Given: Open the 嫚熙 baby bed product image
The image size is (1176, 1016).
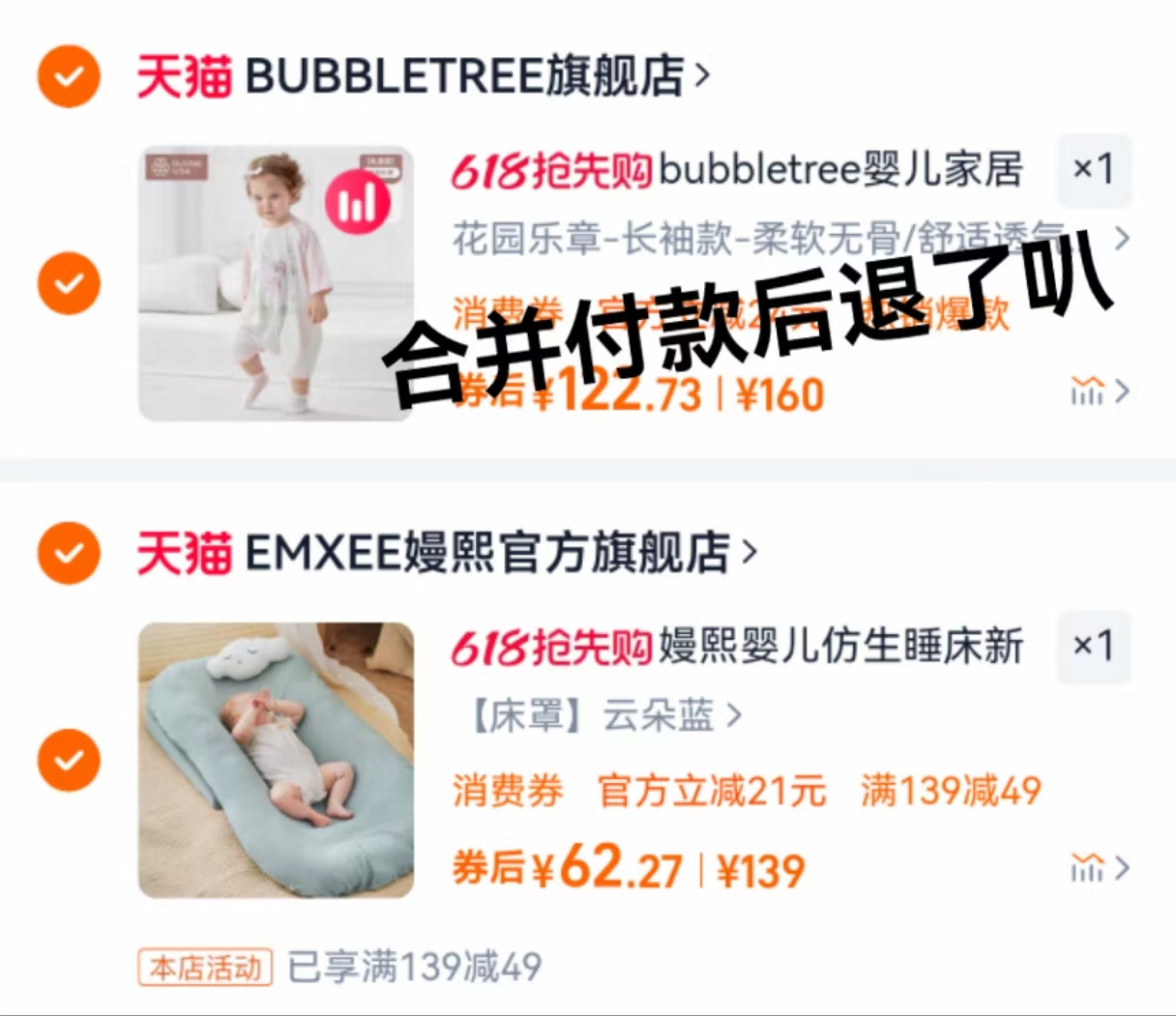Looking at the screenshot, I should click(x=276, y=760).
